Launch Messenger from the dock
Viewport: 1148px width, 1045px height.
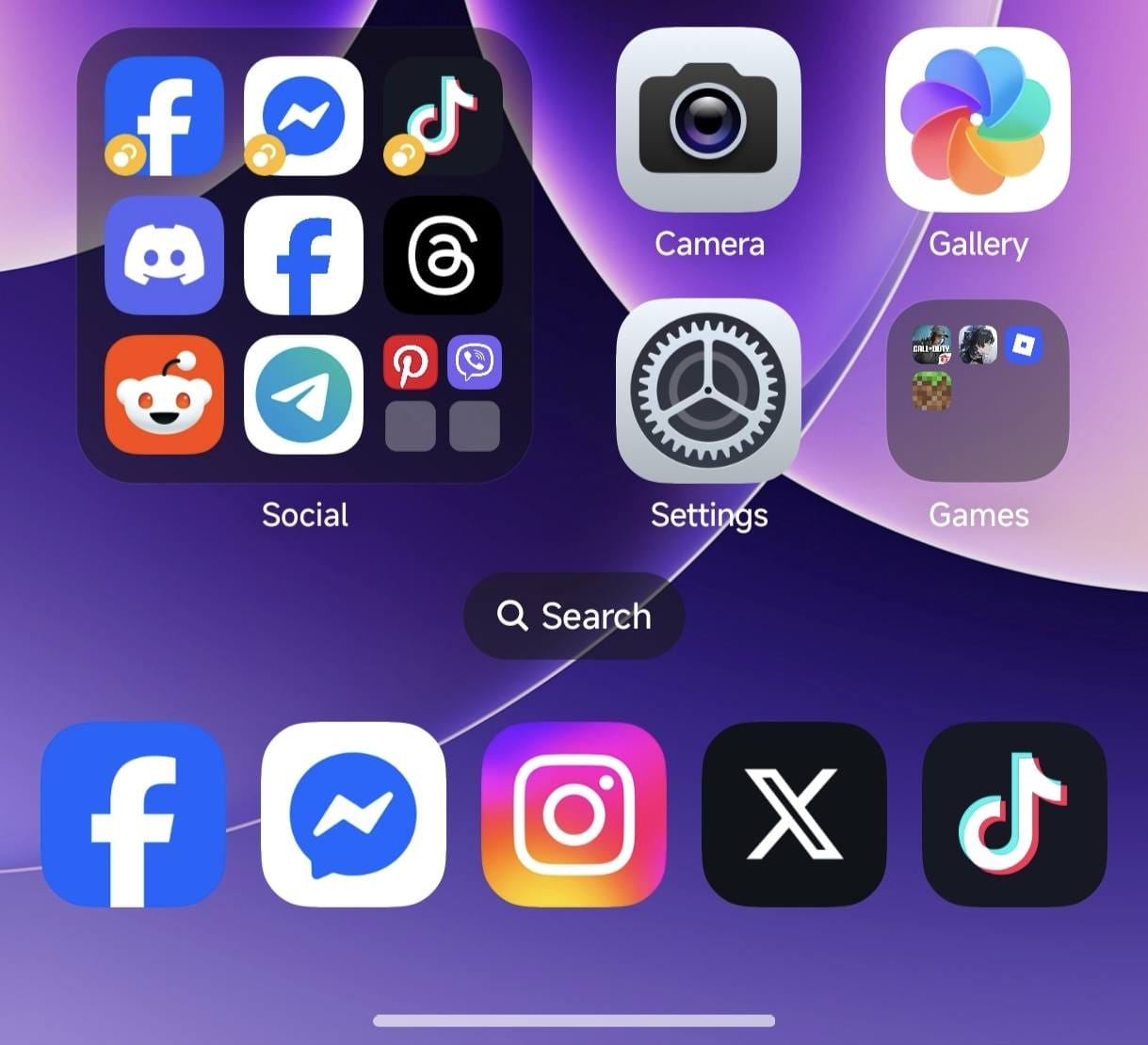(353, 814)
